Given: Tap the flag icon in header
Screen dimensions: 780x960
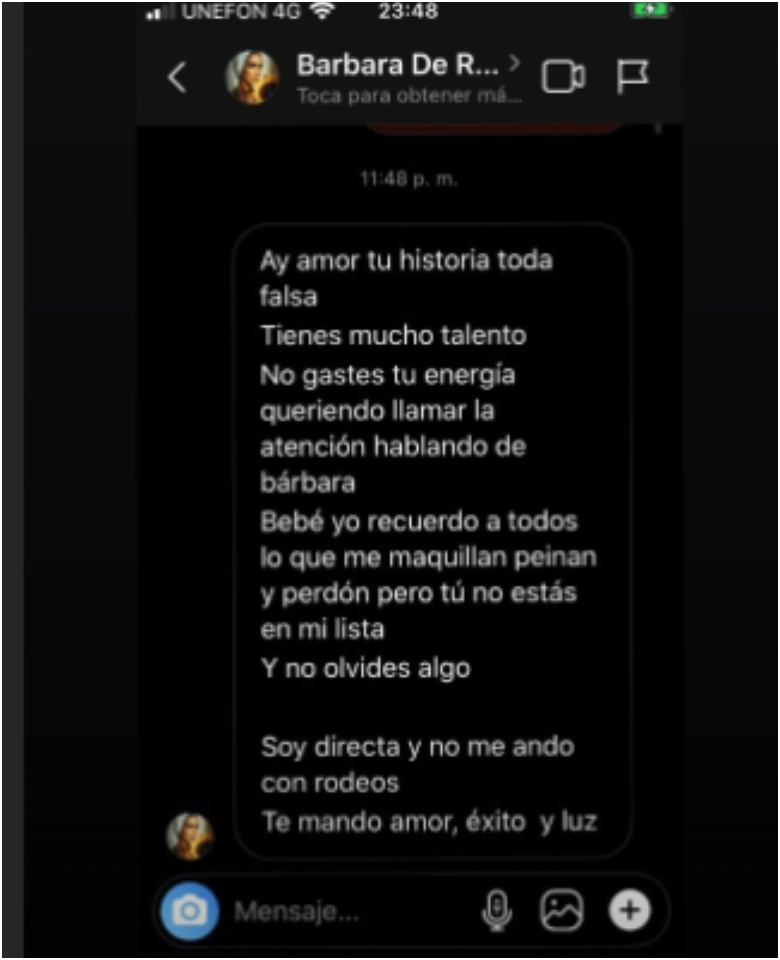Looking at the screenshot, I should click(632, 77).
